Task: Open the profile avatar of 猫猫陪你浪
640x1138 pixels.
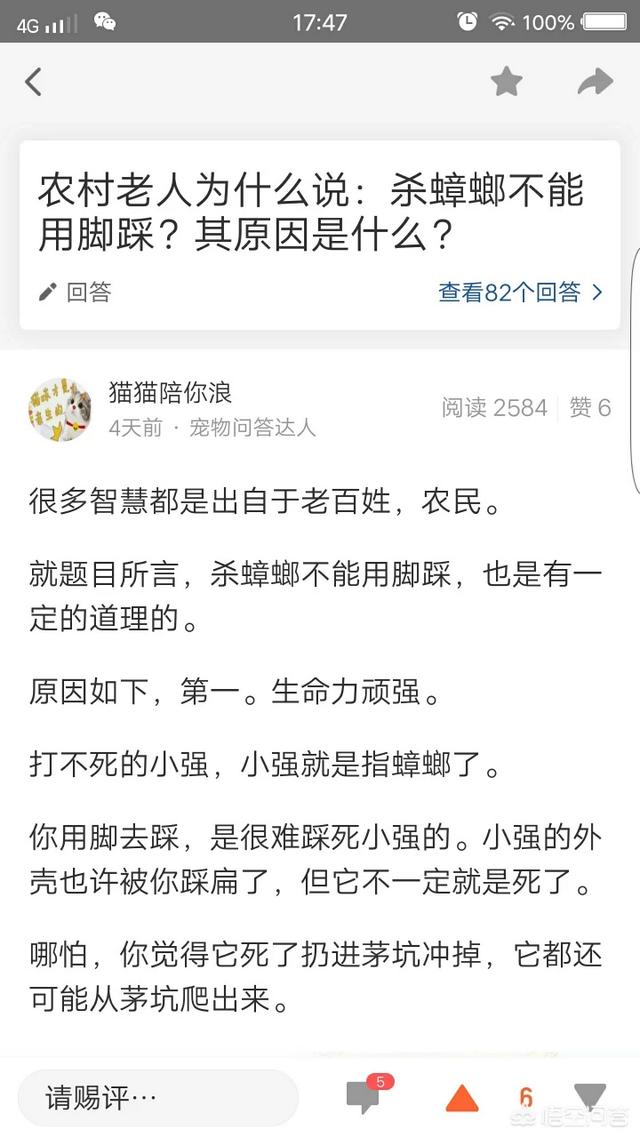Action: [x=60, y=409]
